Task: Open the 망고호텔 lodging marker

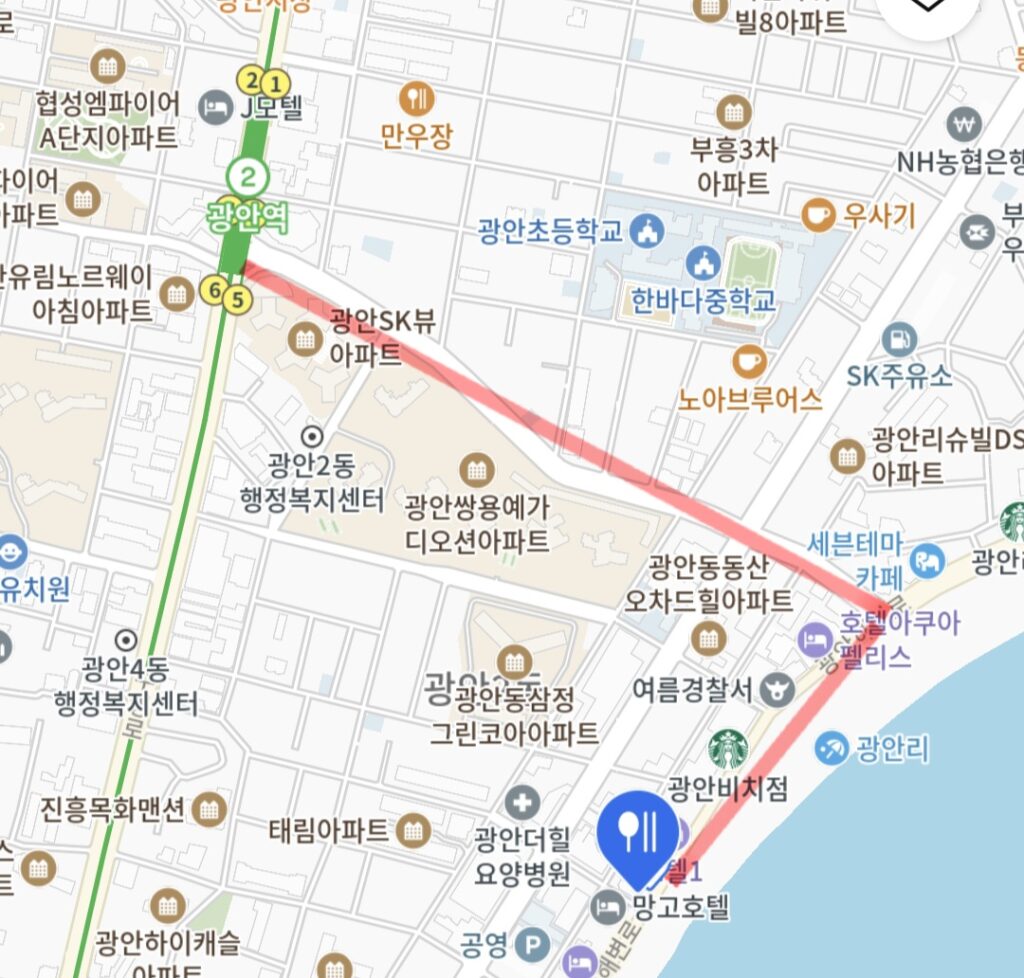Action: 605,908
